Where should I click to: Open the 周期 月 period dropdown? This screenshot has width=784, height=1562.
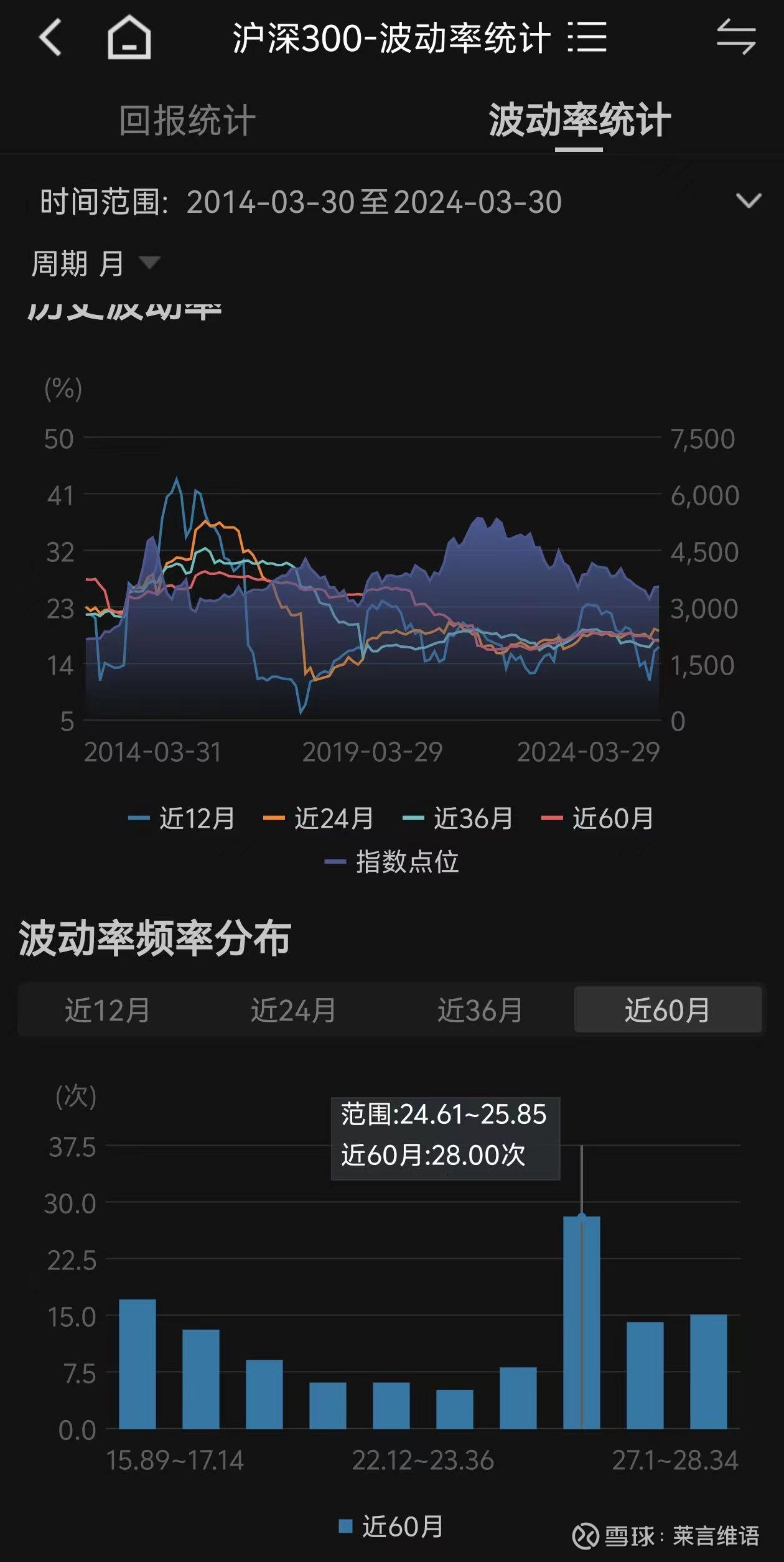(96, 264)
